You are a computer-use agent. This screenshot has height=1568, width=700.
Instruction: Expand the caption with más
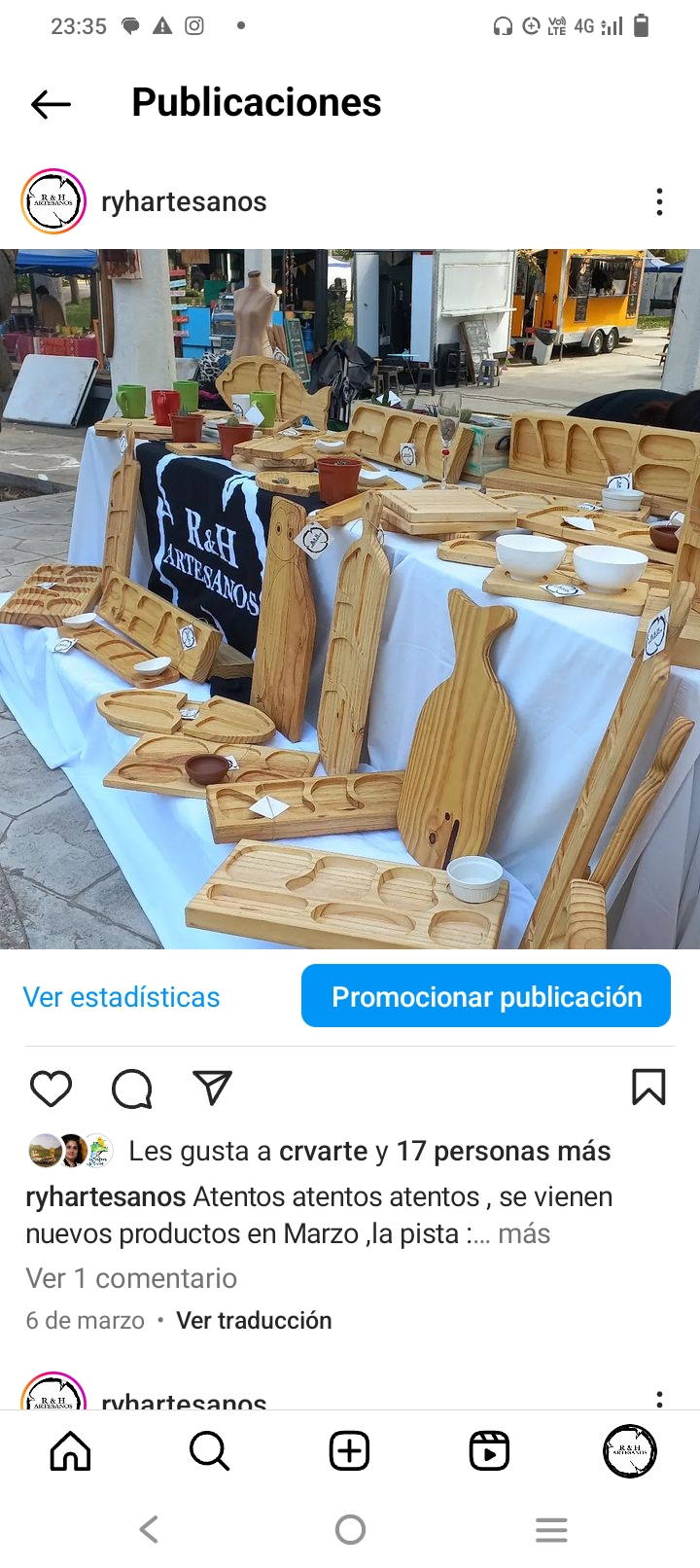(524, 1233)
